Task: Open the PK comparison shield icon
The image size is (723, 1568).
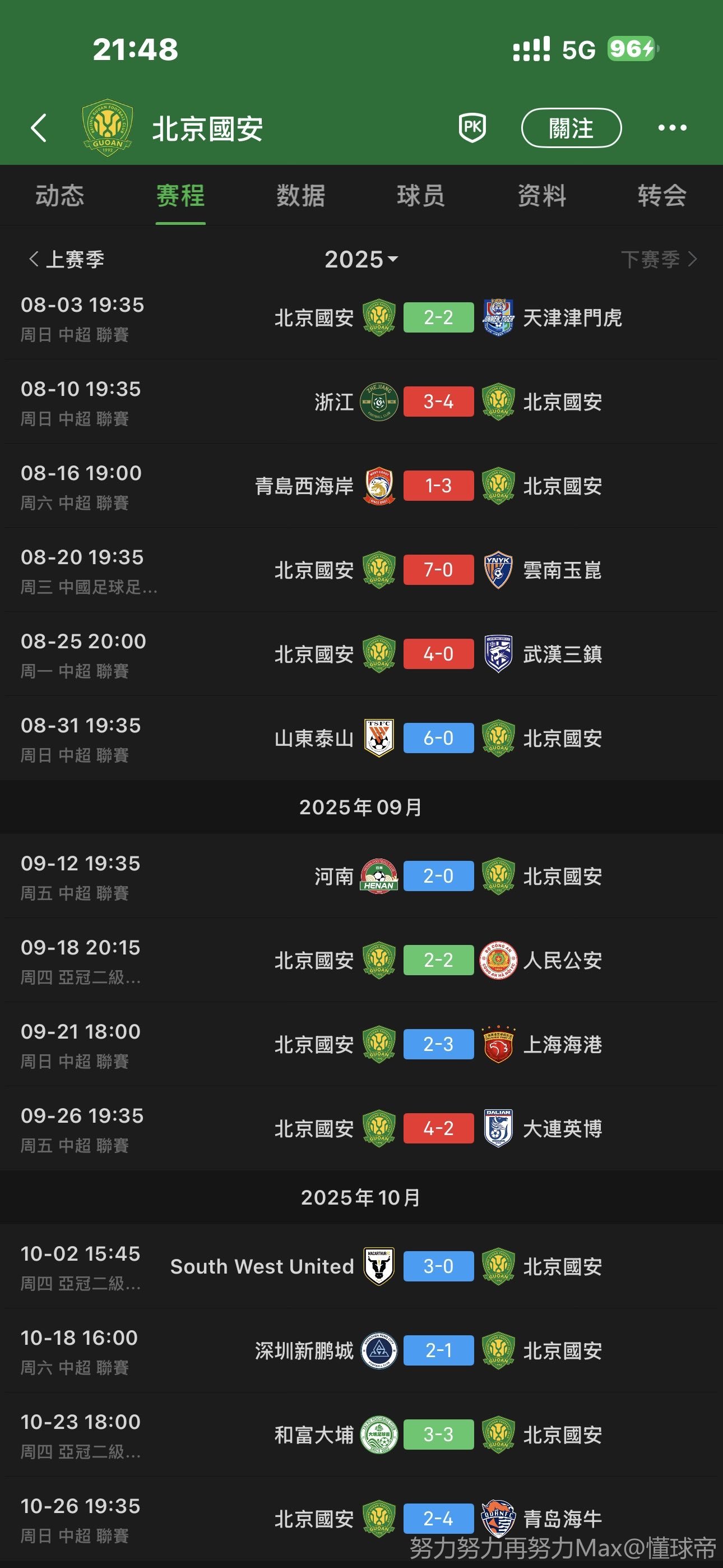Action: 472,128
